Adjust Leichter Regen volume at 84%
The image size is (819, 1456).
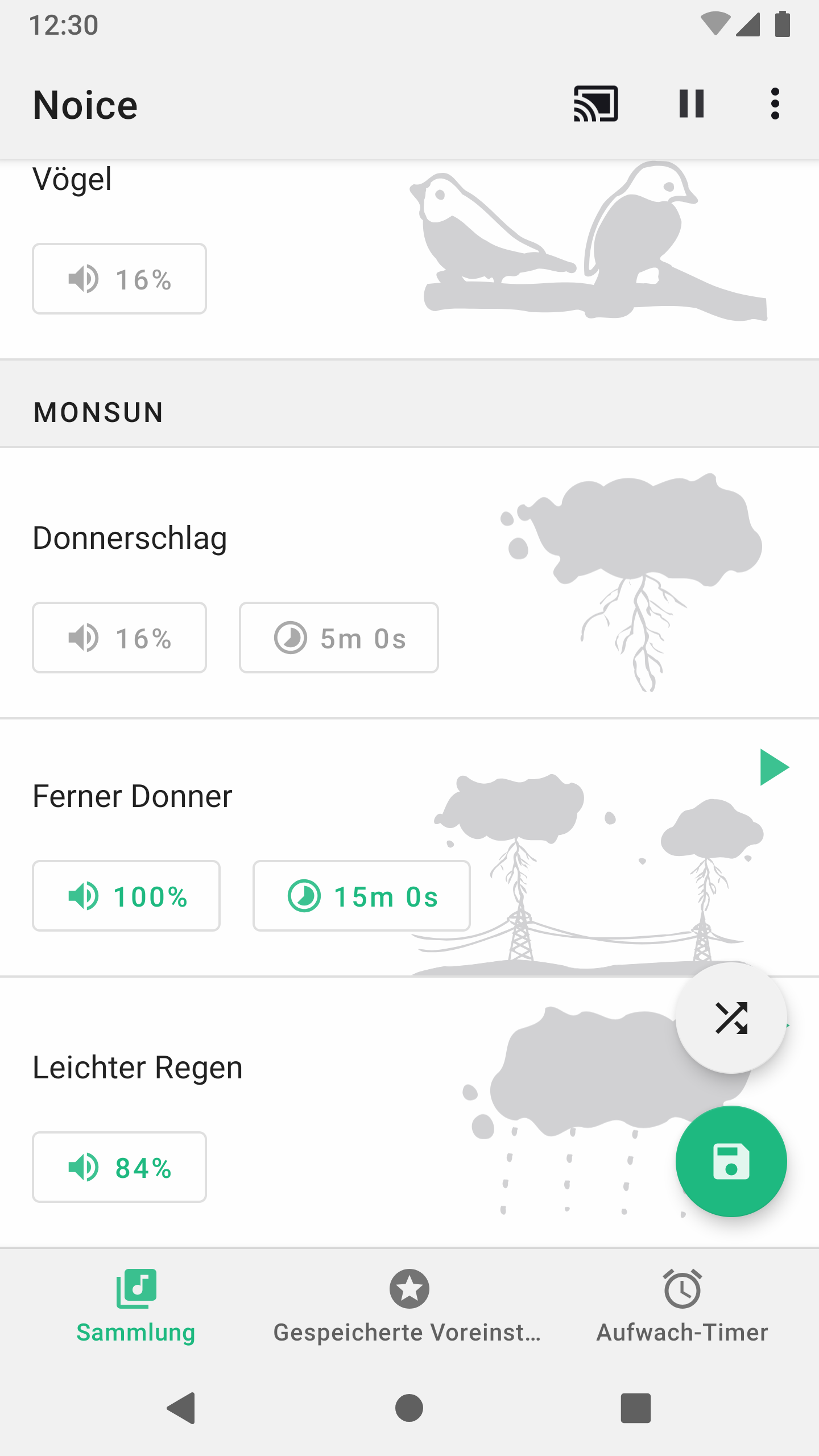[x=119, y=1167]
